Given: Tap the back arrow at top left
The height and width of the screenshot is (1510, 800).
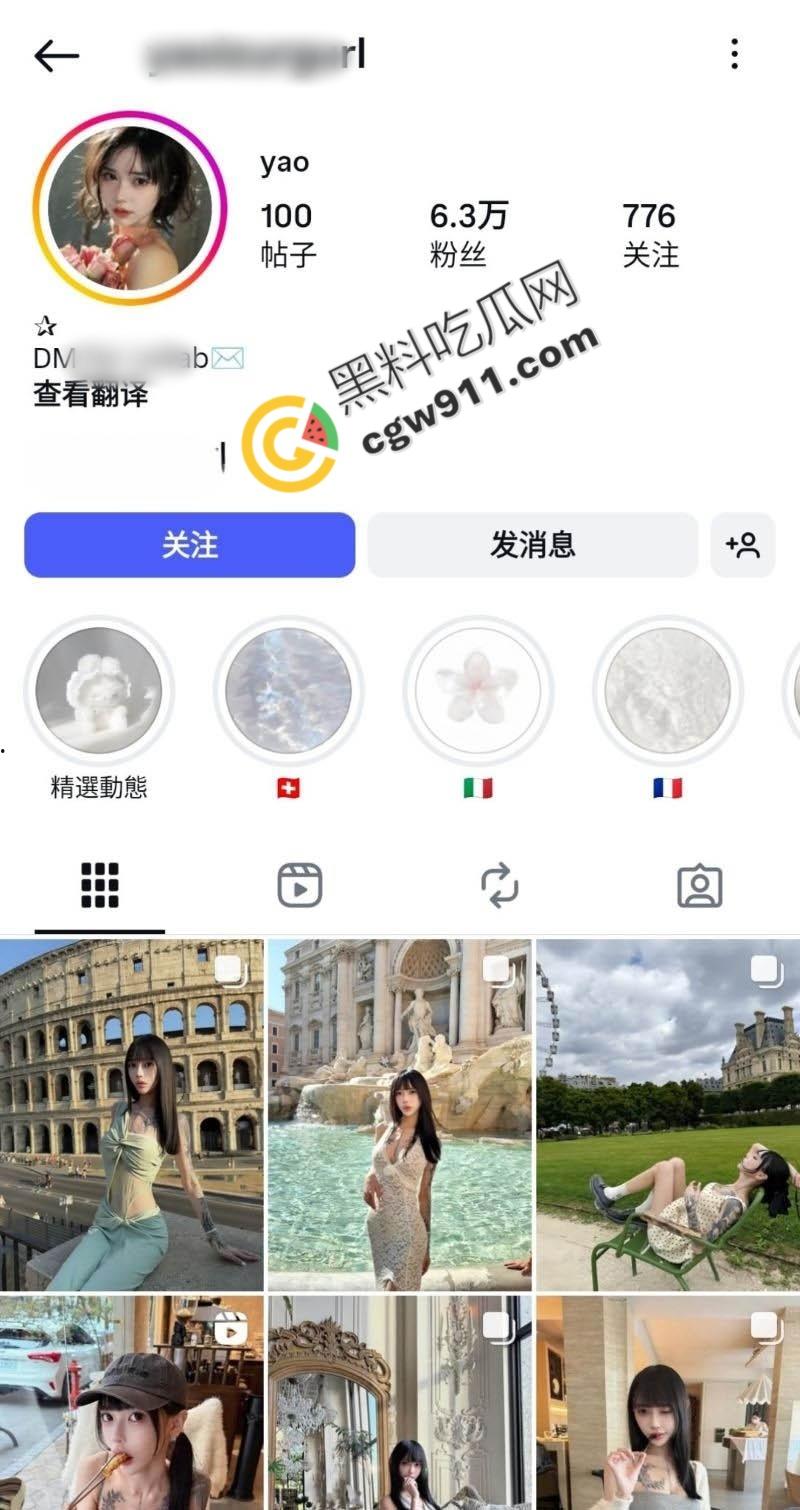Looking at the screenshot, I should pos(57,55).
